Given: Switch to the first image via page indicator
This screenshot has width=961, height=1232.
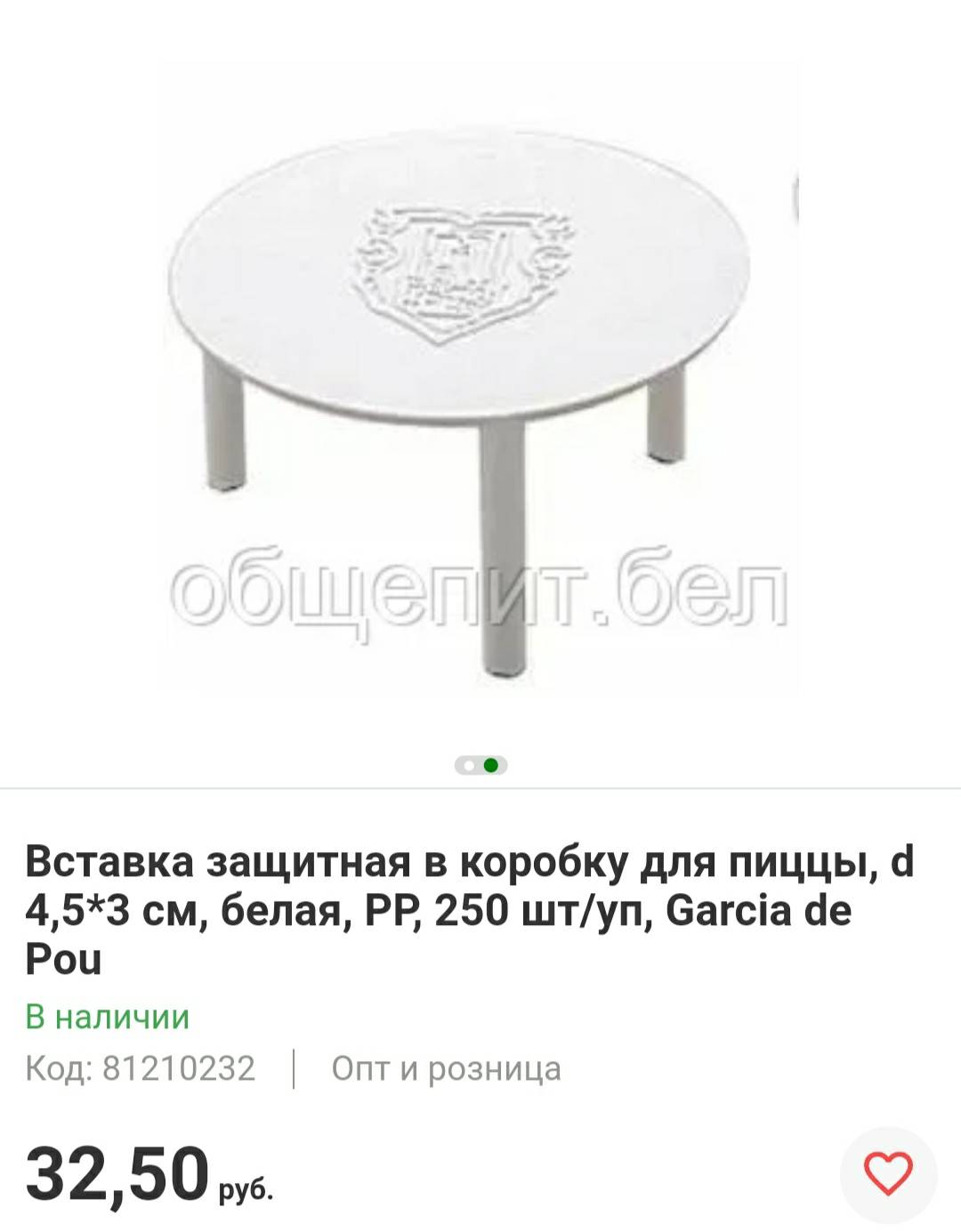Looking at the screenshot, I should click(x=469, y=765).
